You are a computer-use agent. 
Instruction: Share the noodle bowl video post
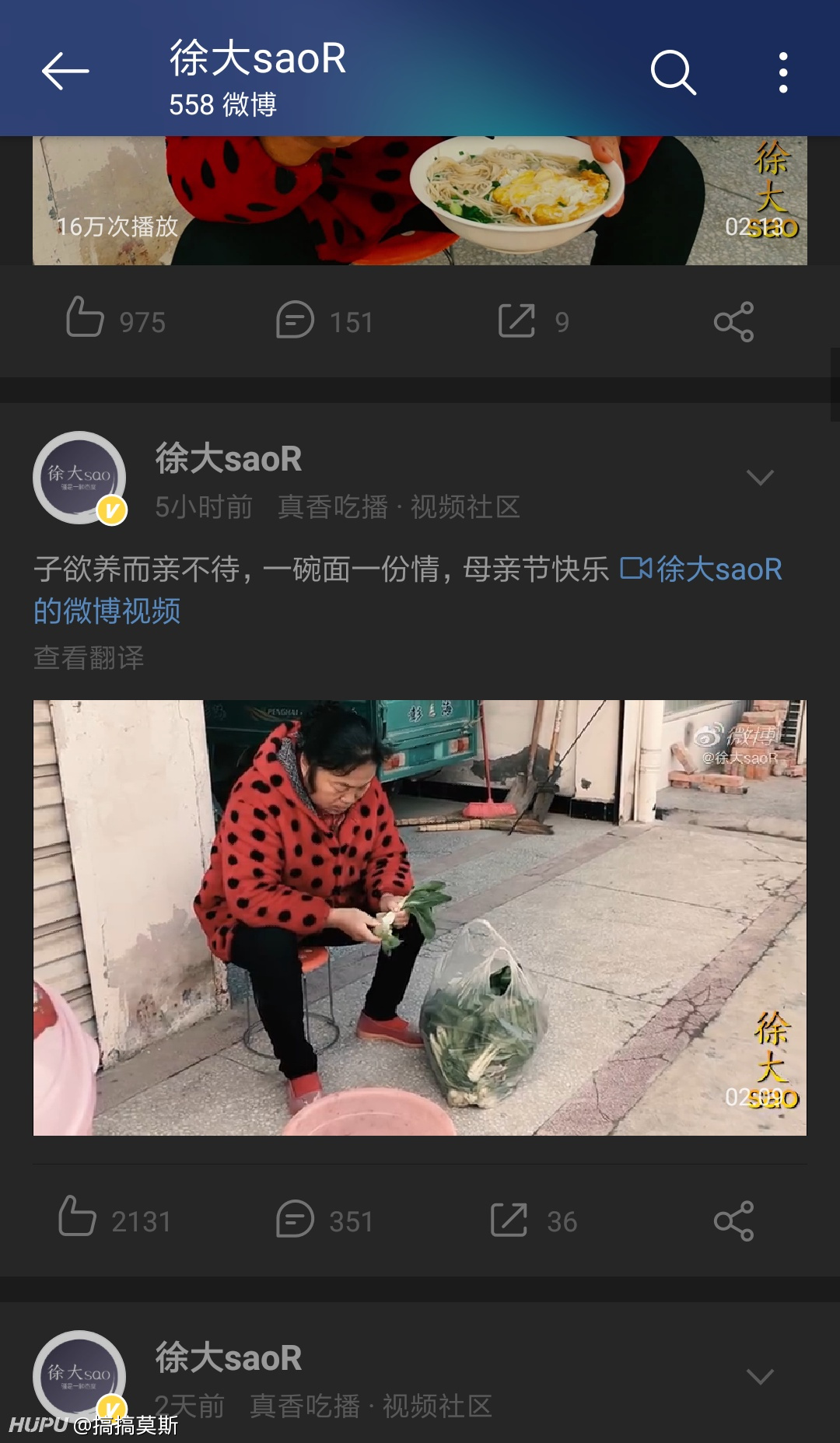(733, 321)
